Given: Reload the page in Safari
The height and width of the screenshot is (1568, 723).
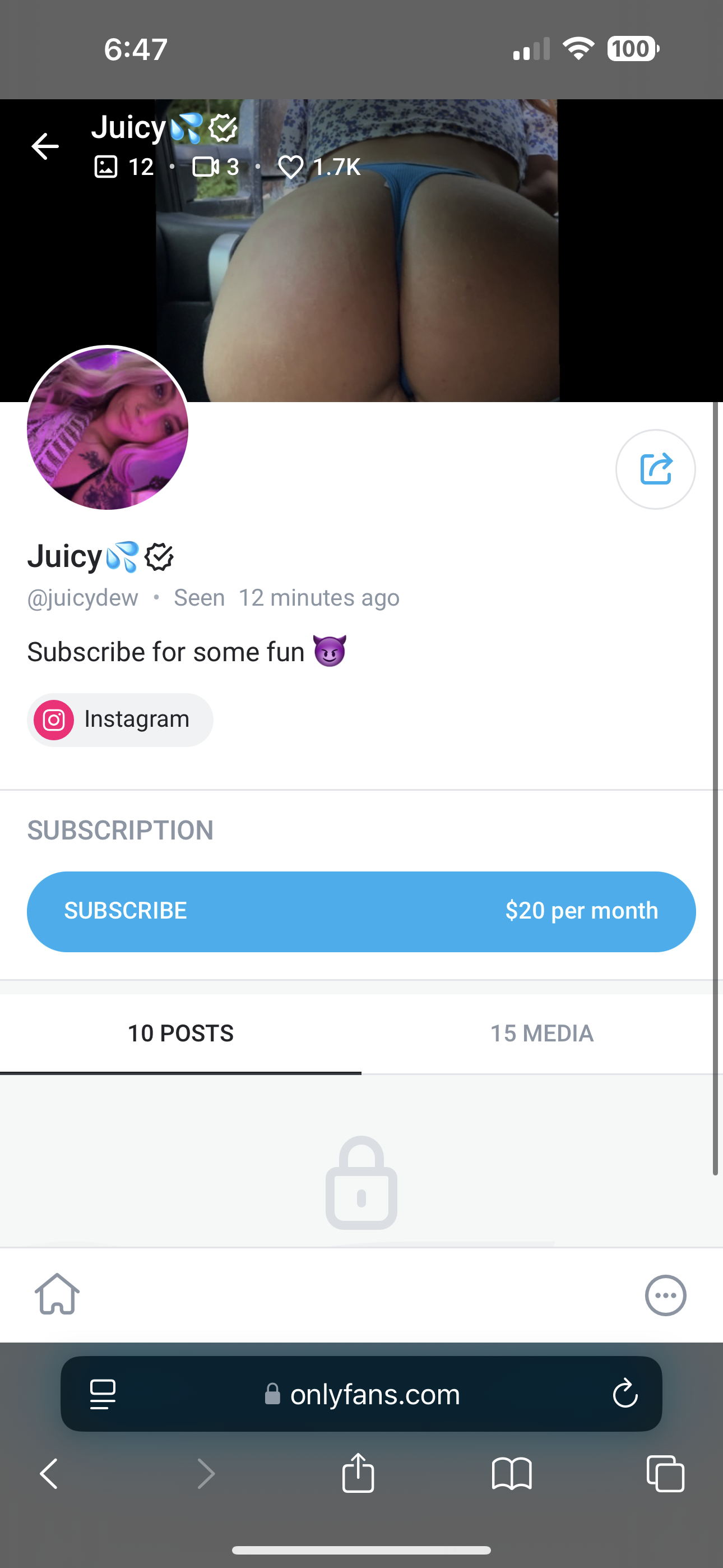Looking at the screenshot, I should 625,1394.
